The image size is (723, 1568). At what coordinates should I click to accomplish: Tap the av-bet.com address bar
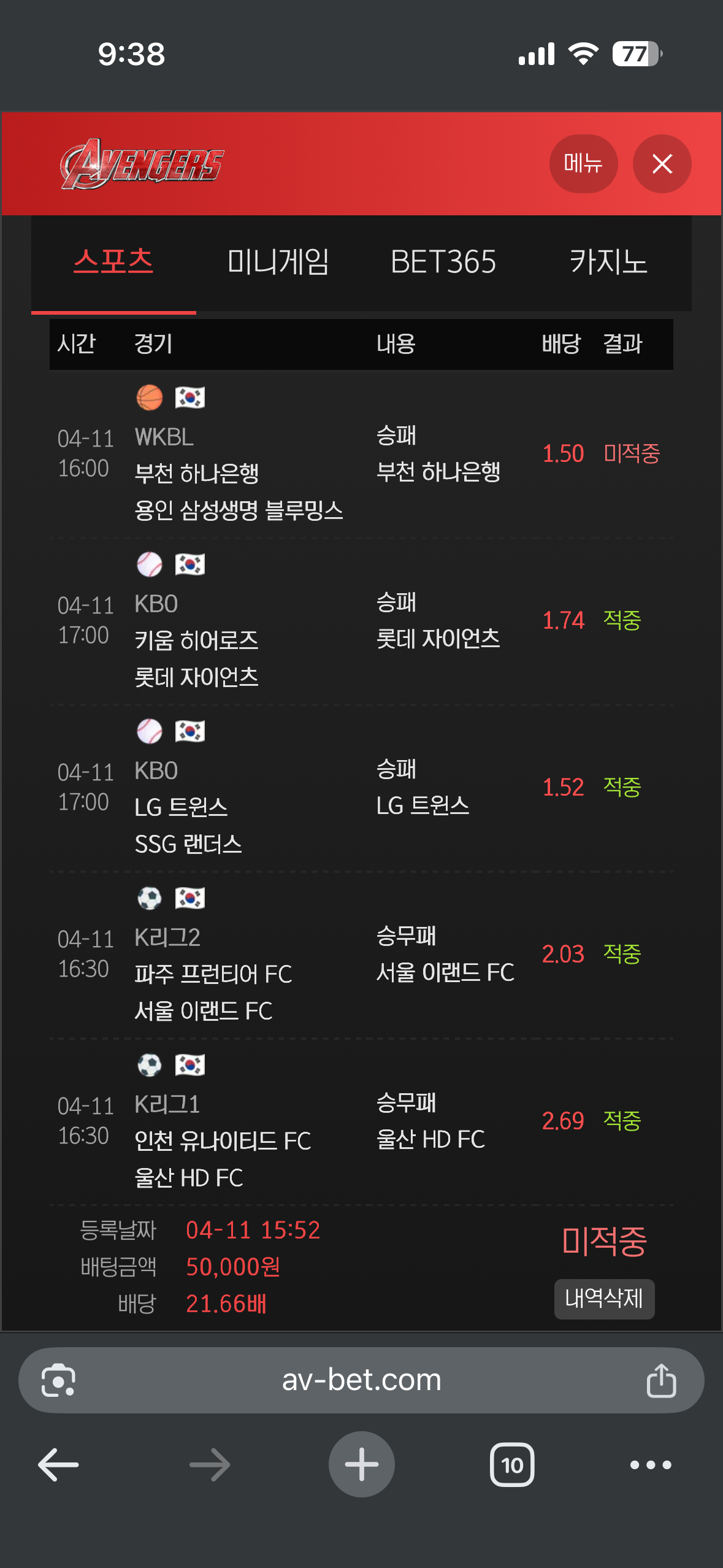361,1380
